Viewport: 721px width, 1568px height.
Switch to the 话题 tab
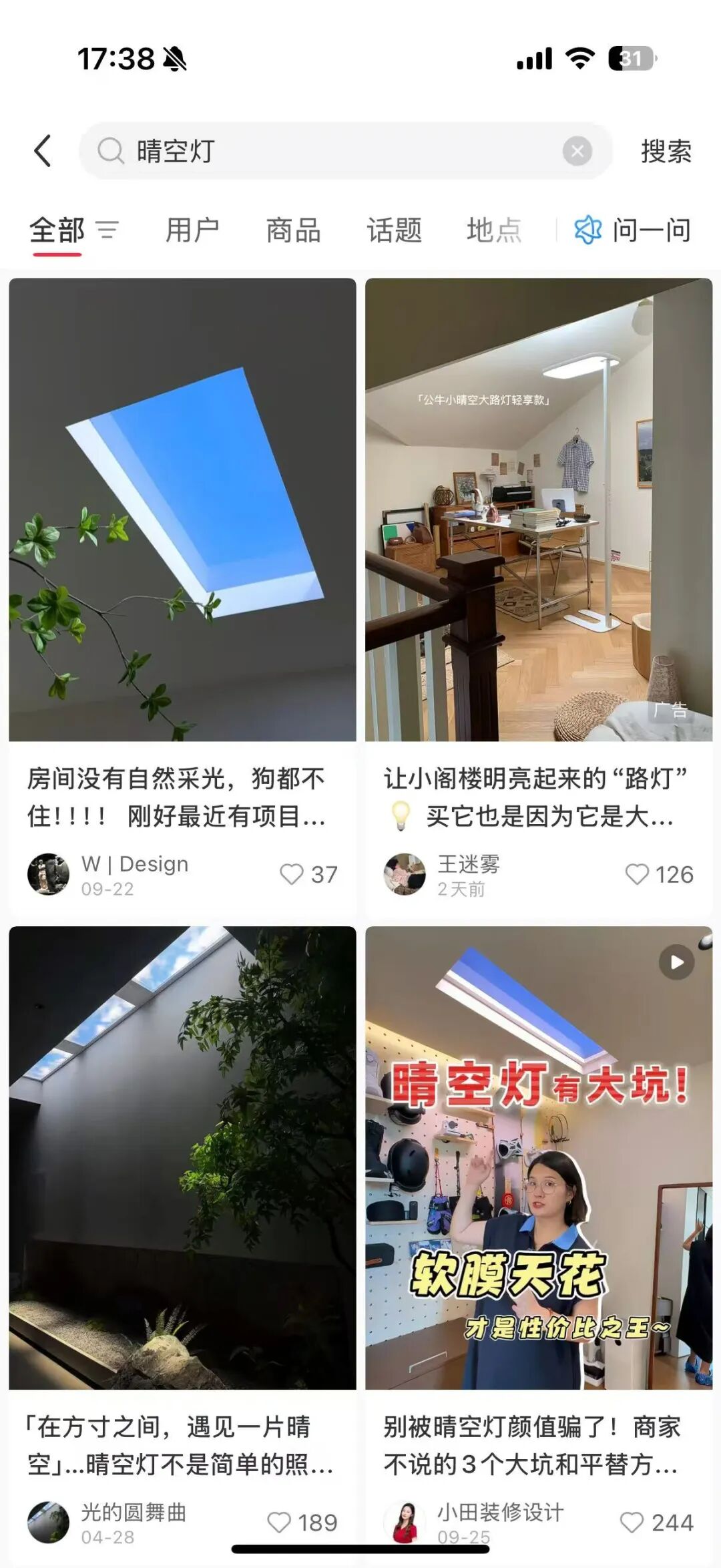pyautogui.click(x=394, y=230)
